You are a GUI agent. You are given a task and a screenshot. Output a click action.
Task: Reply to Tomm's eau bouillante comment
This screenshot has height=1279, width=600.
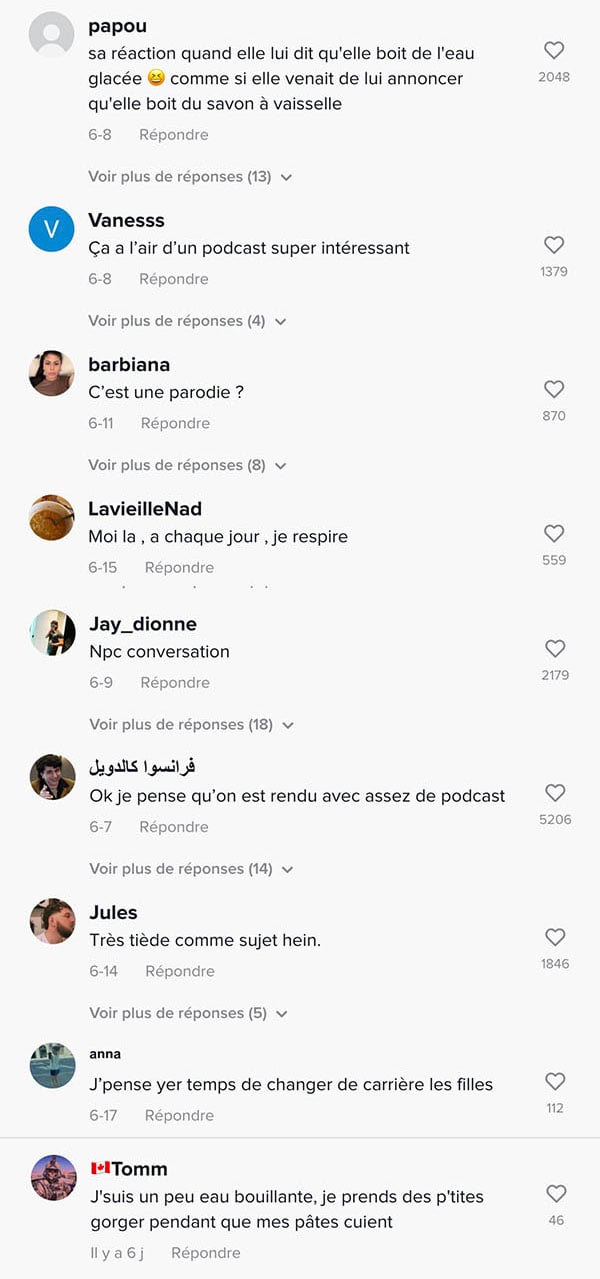click(206, 1252)
